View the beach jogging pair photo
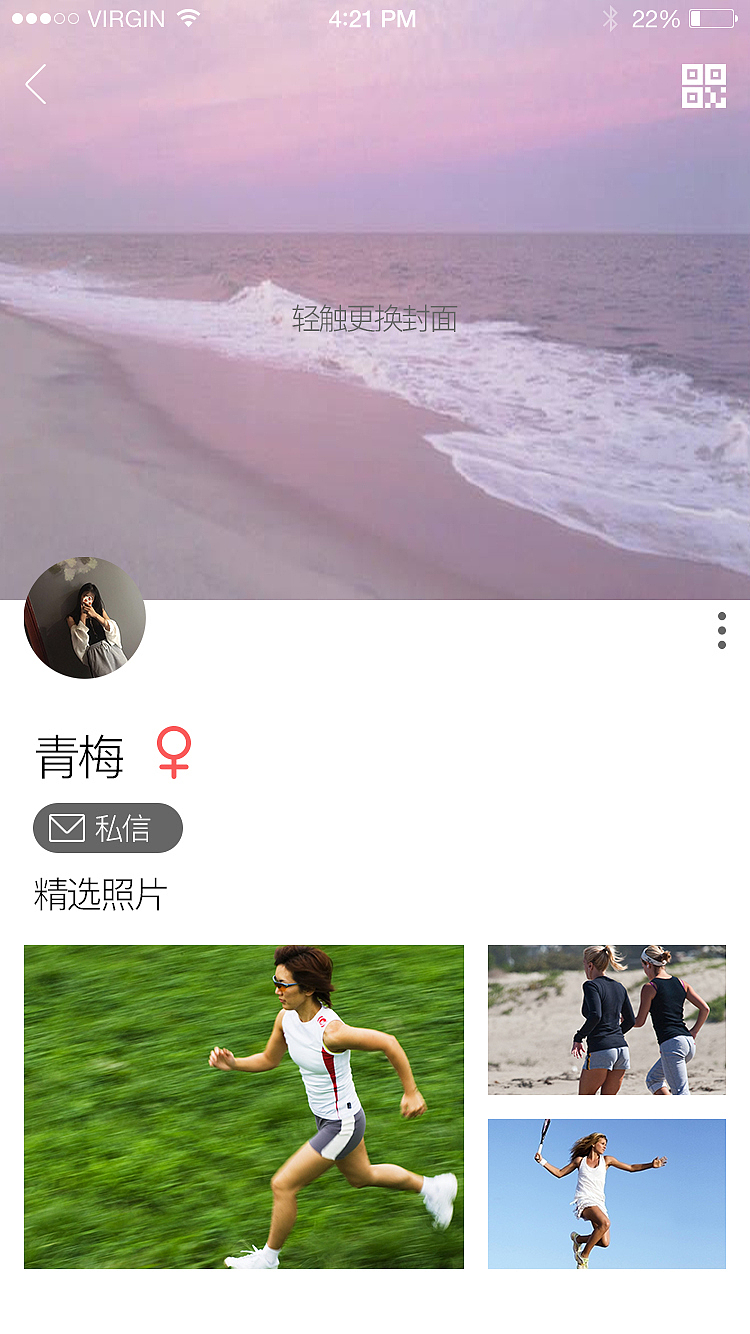 pos(606,1019)
